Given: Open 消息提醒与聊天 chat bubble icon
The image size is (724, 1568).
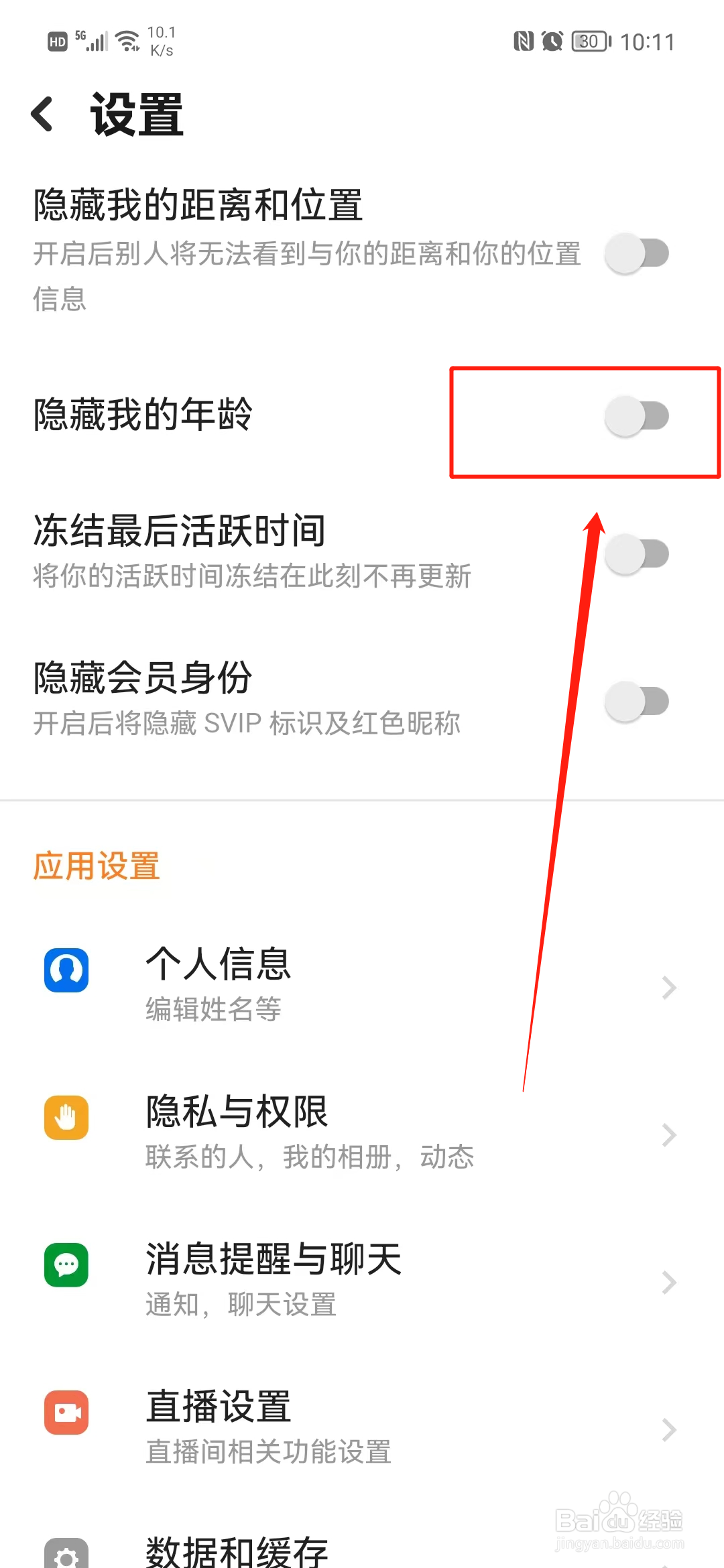Looking at the screenshot, I should pyautogui.click(x=65, y=1266).
